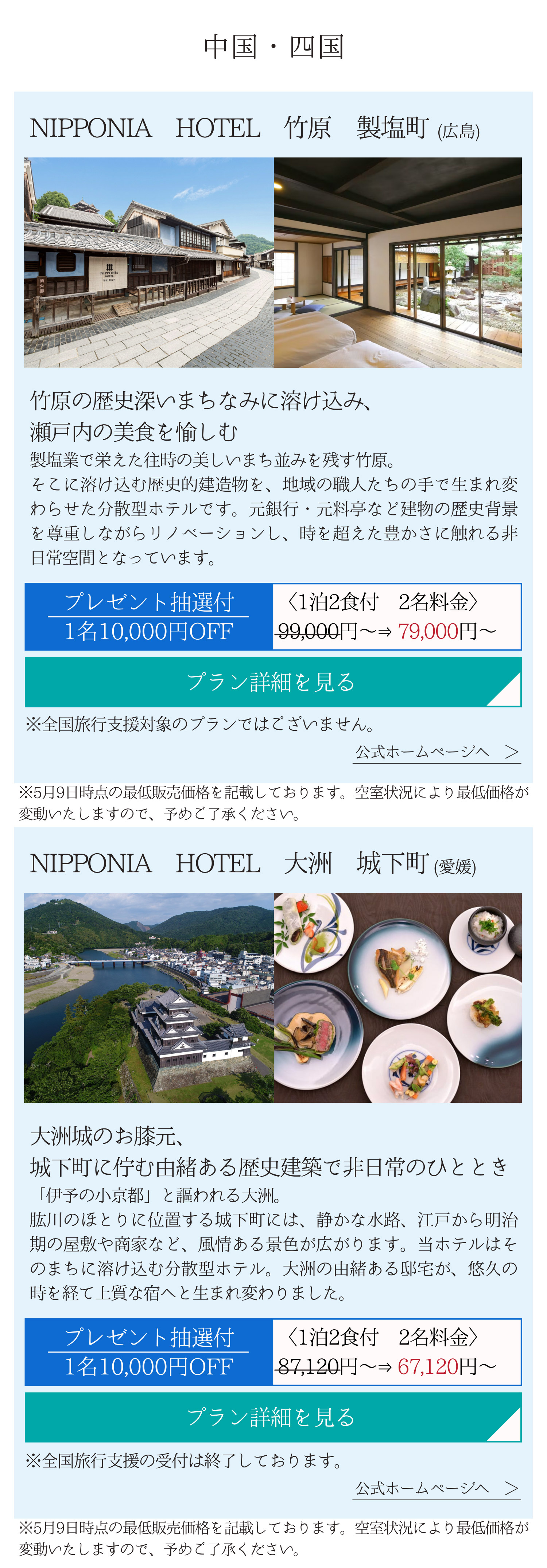Open plan details for NIPPONIA HOTEL 竹原 製塩町
This screenshot has height=1568, width=547.
(273, 682)
